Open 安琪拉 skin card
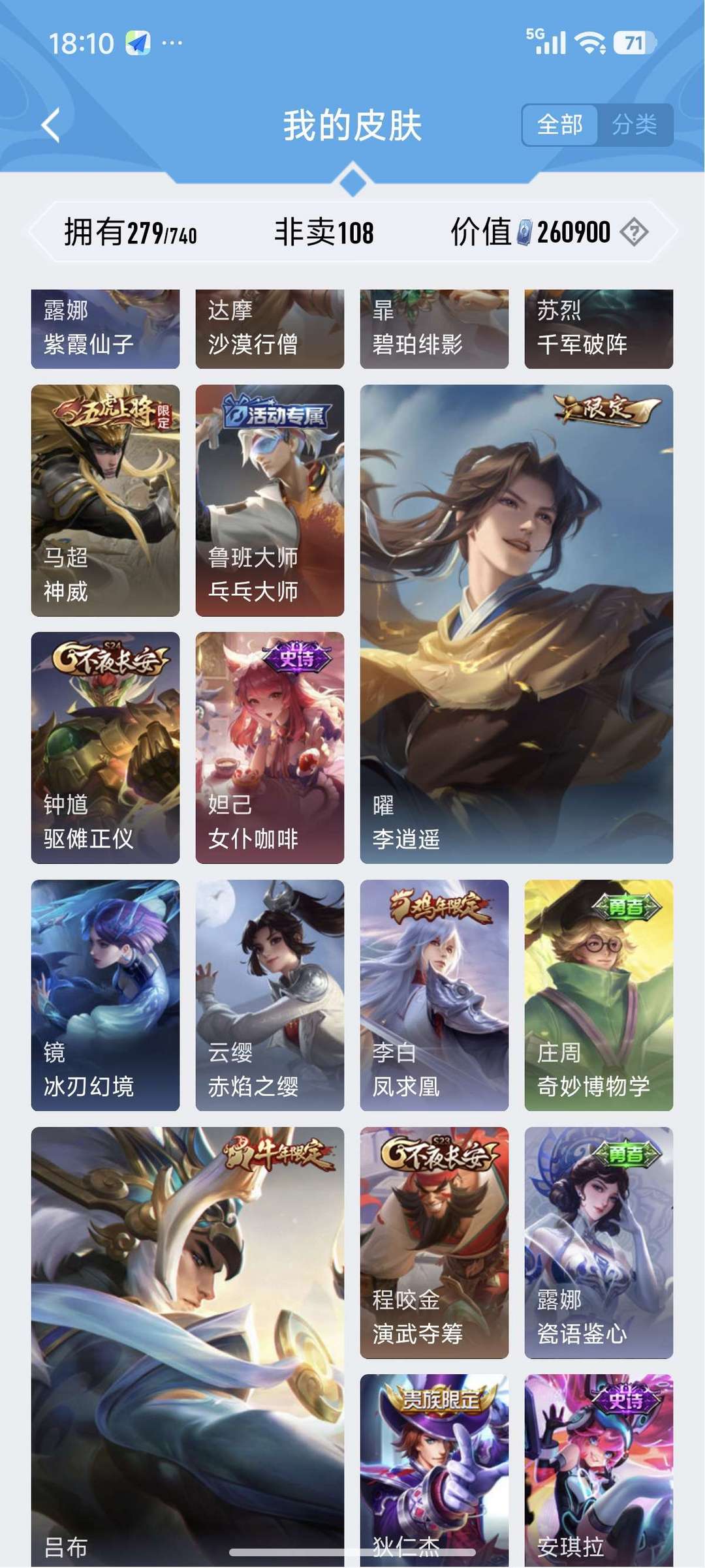Screen dimensions: 705x1568 (599, 1468)
